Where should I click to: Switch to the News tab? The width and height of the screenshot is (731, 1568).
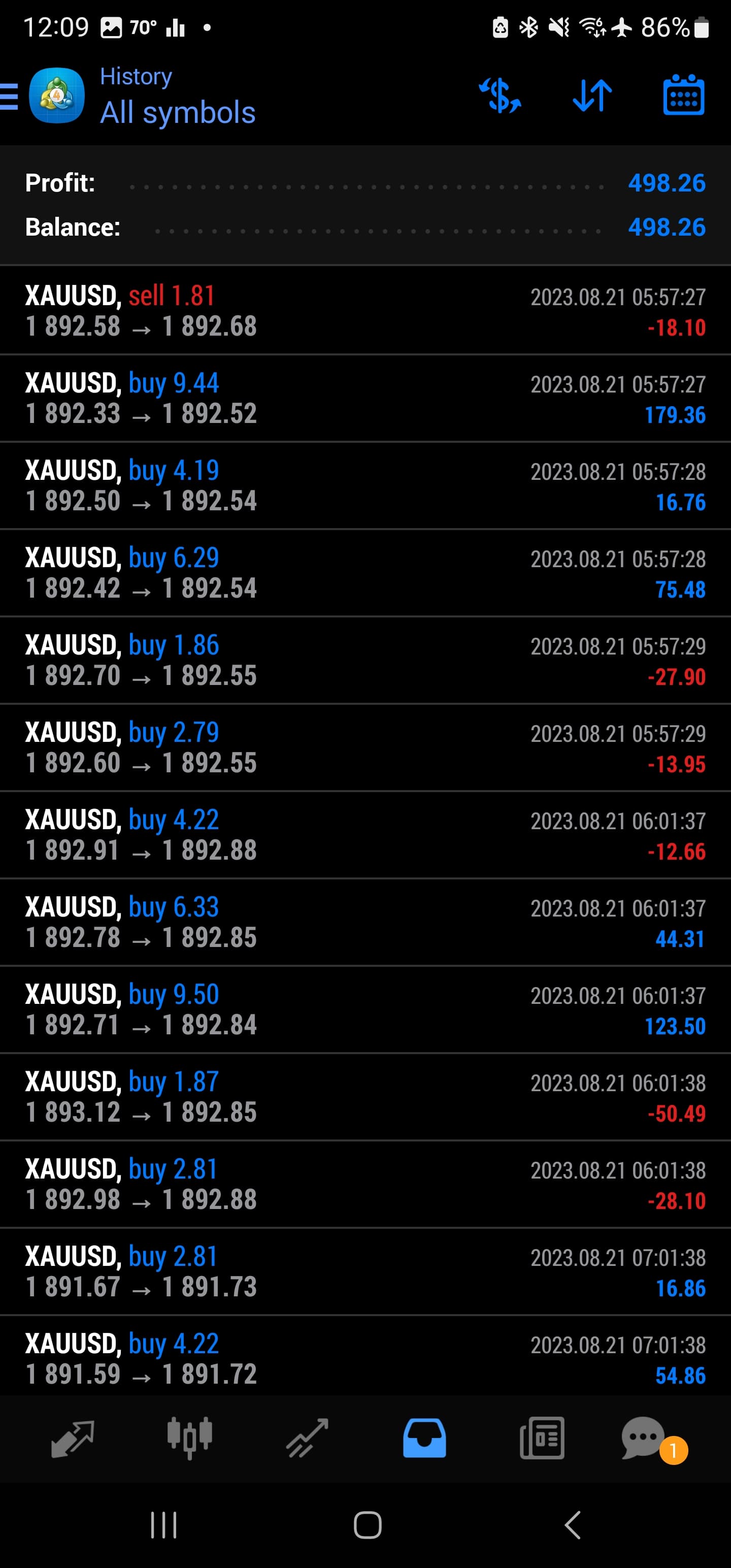click(x=542, y=1438)
